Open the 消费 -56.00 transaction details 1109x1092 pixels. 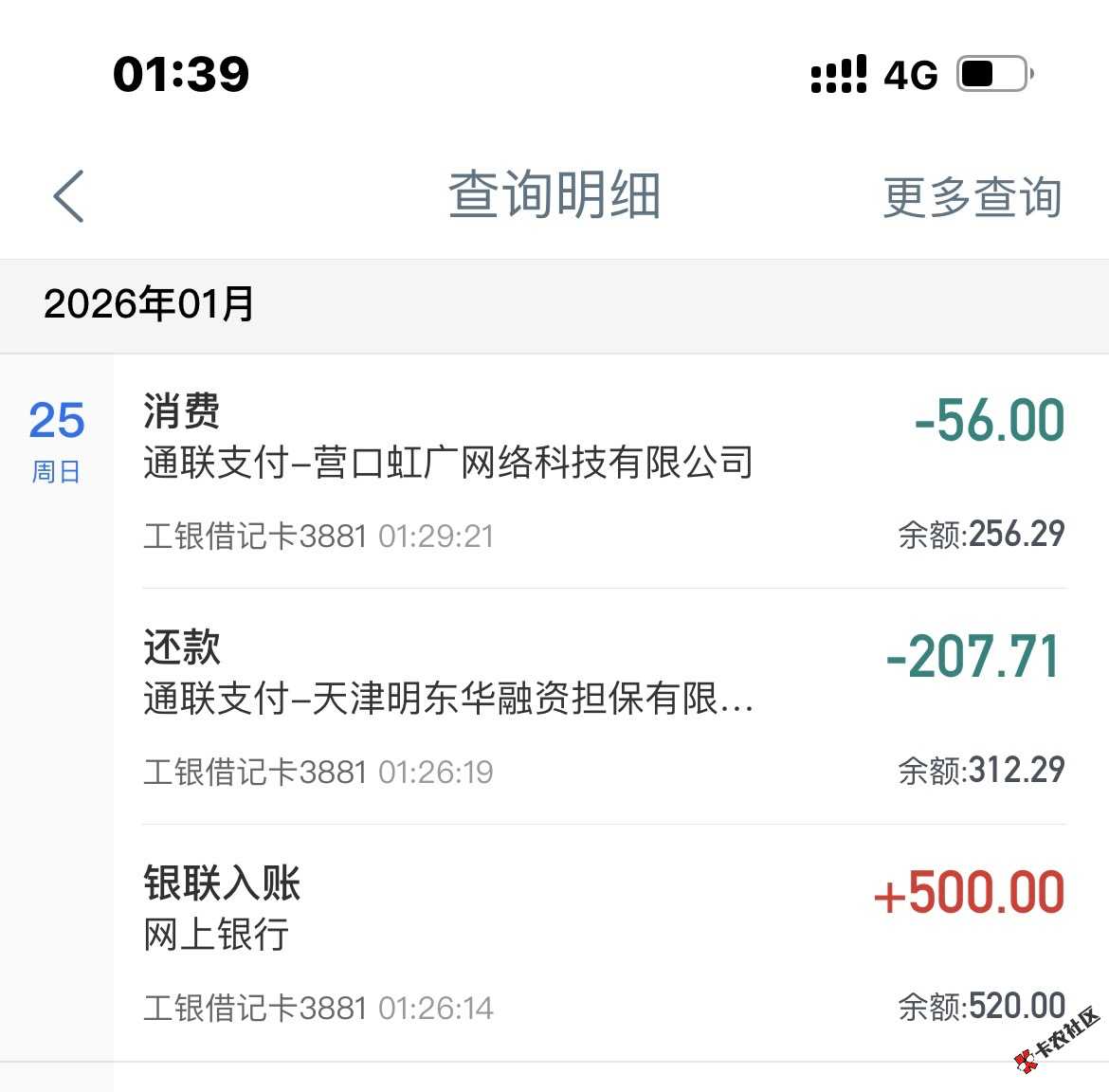tap(603, 472)
